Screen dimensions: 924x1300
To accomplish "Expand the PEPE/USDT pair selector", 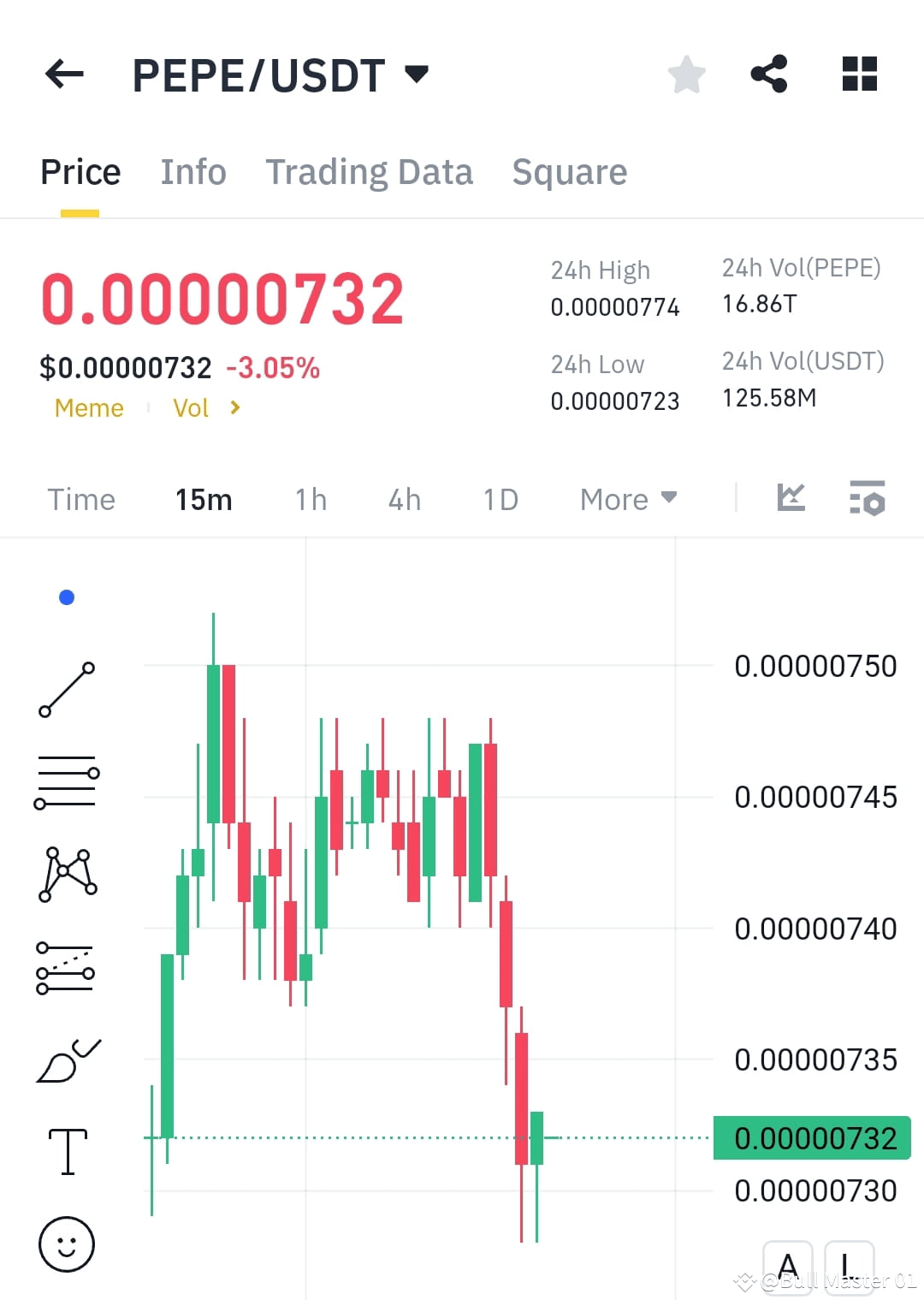I will pyautogui.click(x=417, y=75).
